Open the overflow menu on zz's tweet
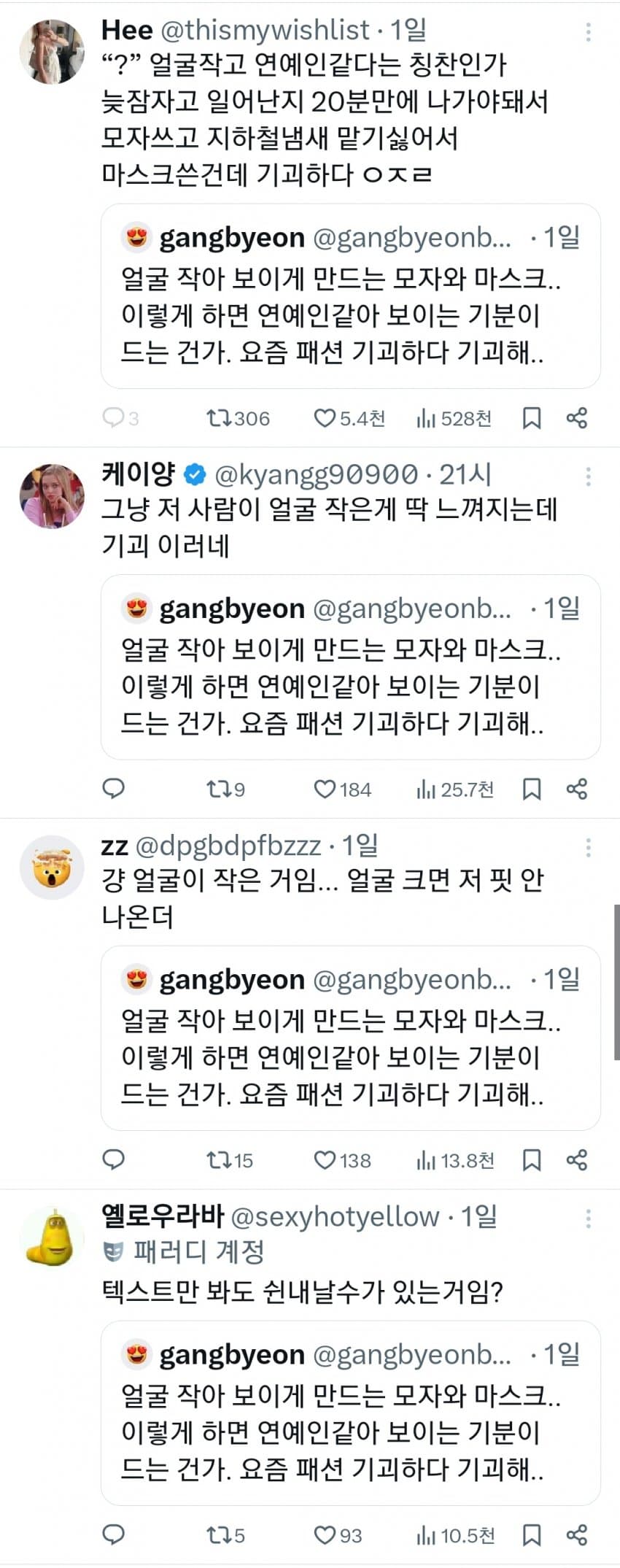The height and width of the screenshot is (1568, 620). (x=588, y=847)
